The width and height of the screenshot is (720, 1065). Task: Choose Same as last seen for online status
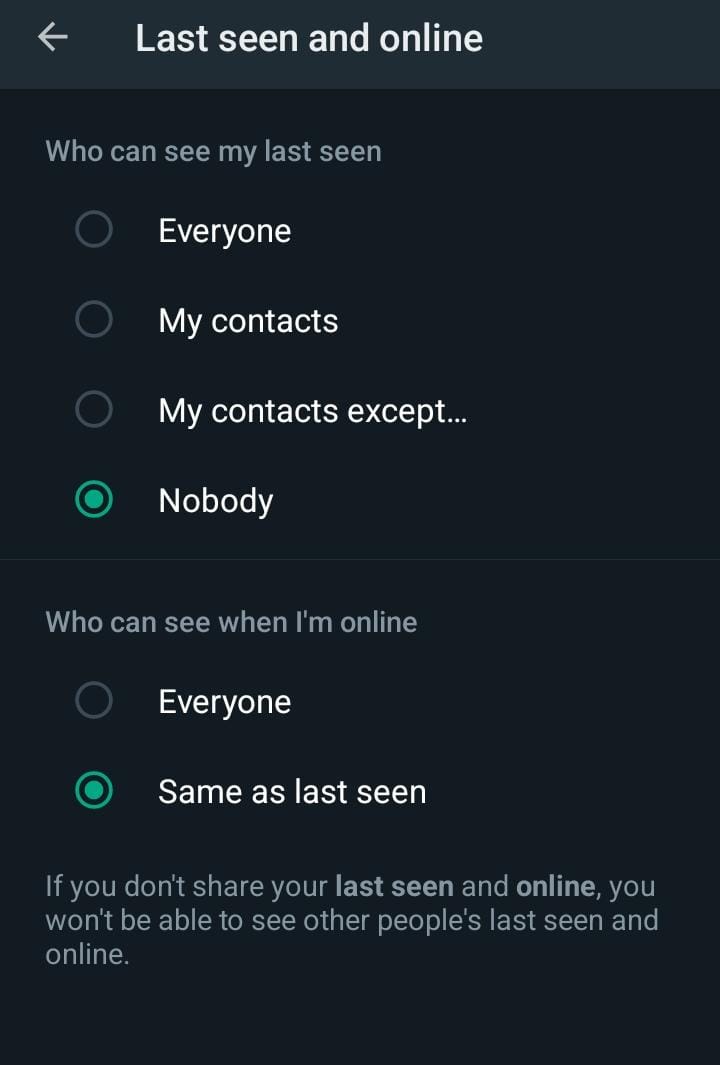coord(93,790)
